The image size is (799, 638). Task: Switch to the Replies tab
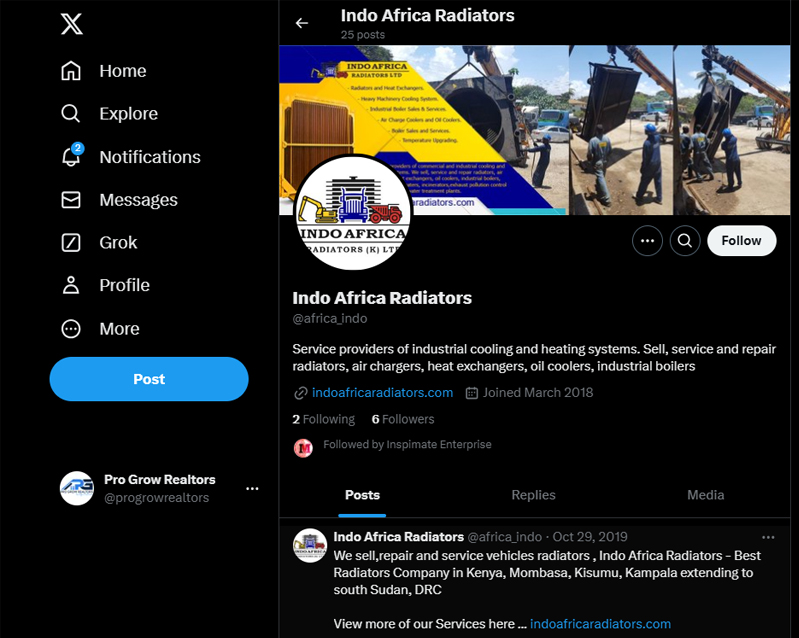pyautogui.click(x=533, y=495)
